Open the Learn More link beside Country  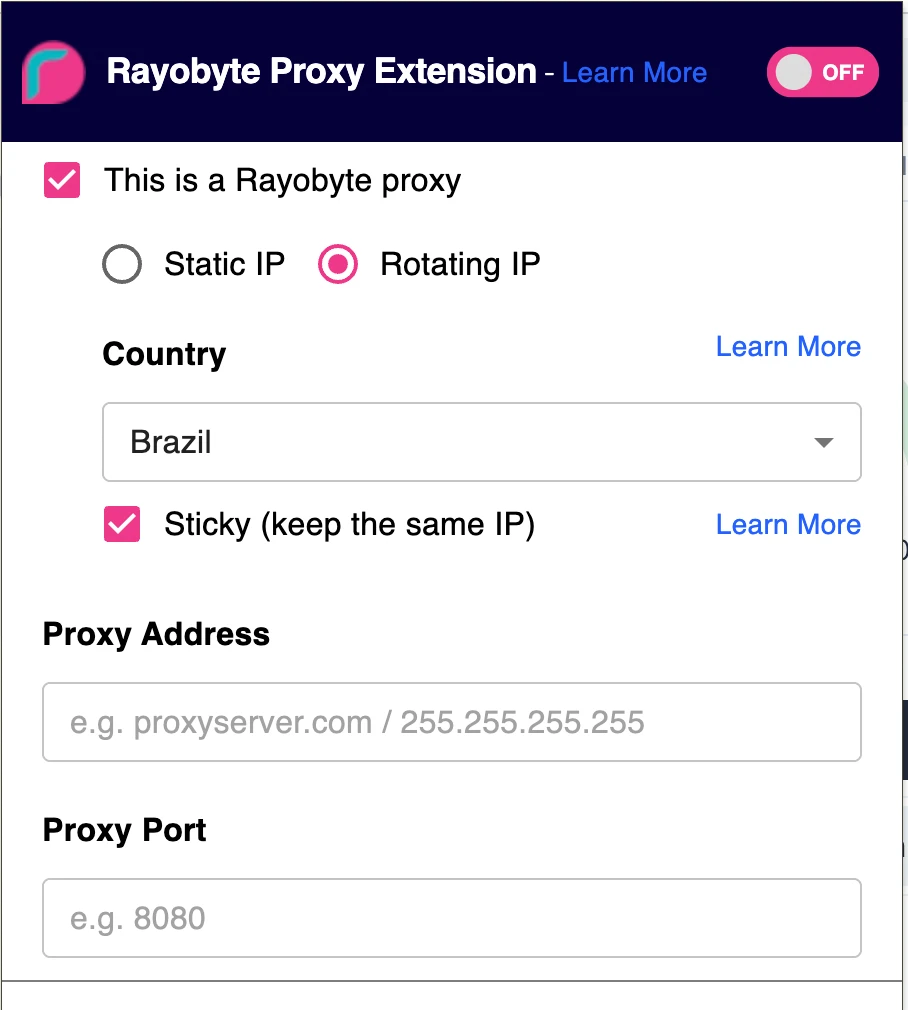[788, 347]
